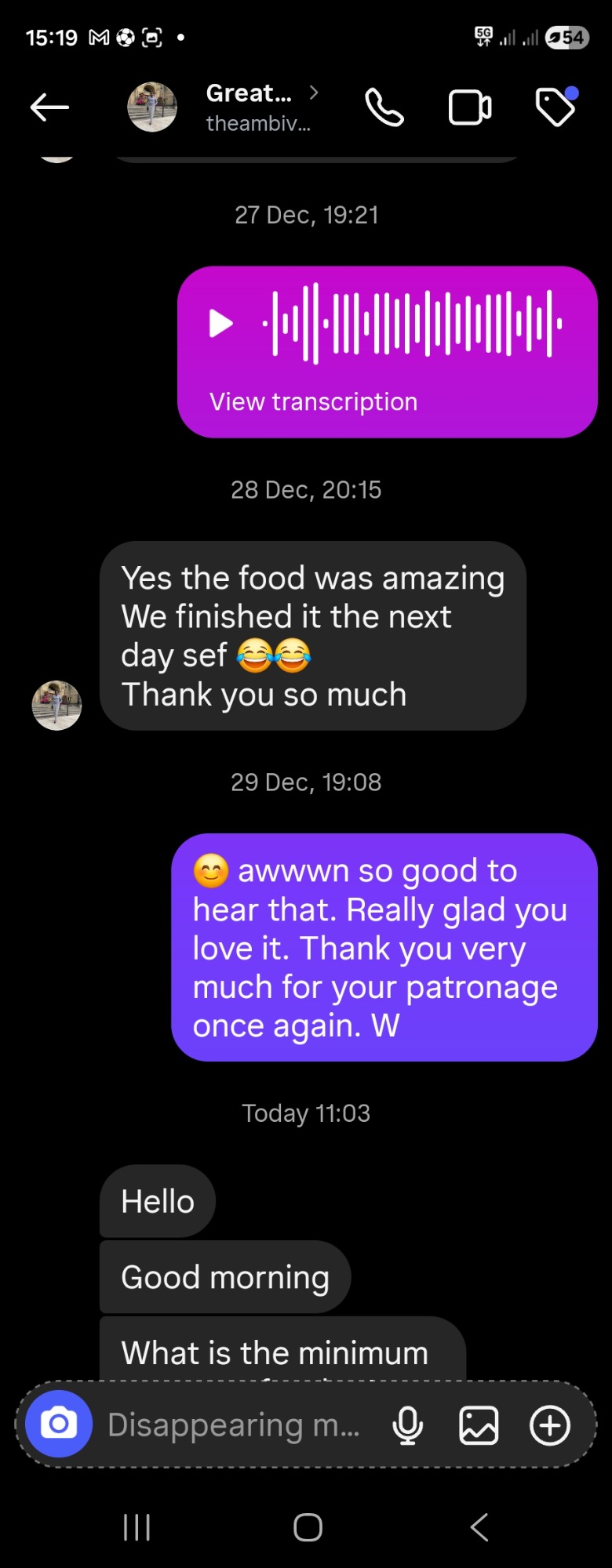Open the plus menu for more options
This screenshot has width=612, height=1568.
pos(550,1425)
